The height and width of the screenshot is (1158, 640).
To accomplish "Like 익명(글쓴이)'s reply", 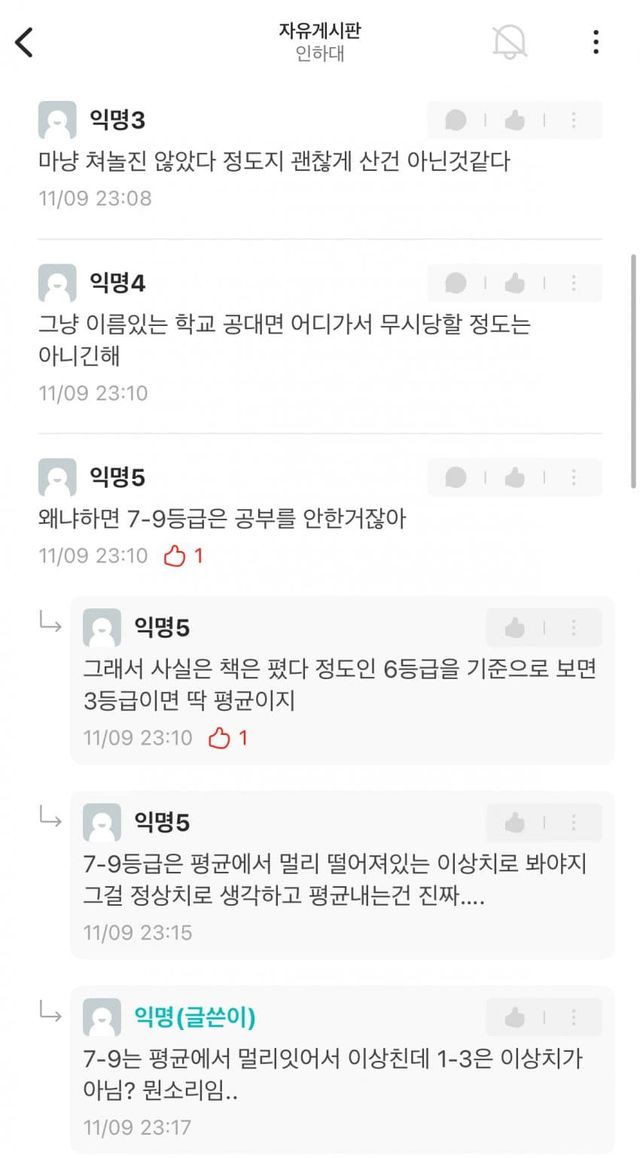I will click(515, 1018).
